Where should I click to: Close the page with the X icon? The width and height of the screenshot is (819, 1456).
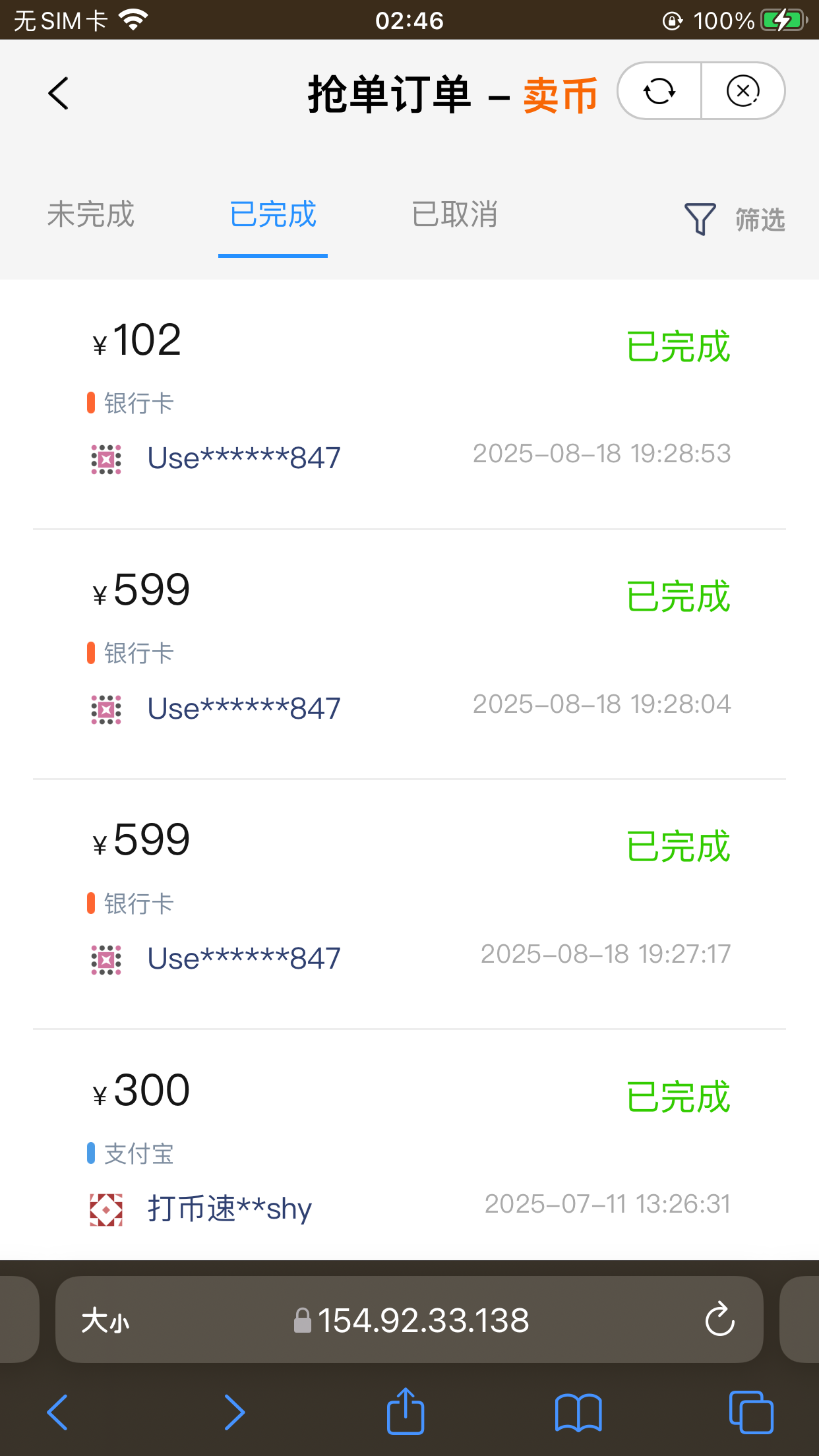[743, 91]
